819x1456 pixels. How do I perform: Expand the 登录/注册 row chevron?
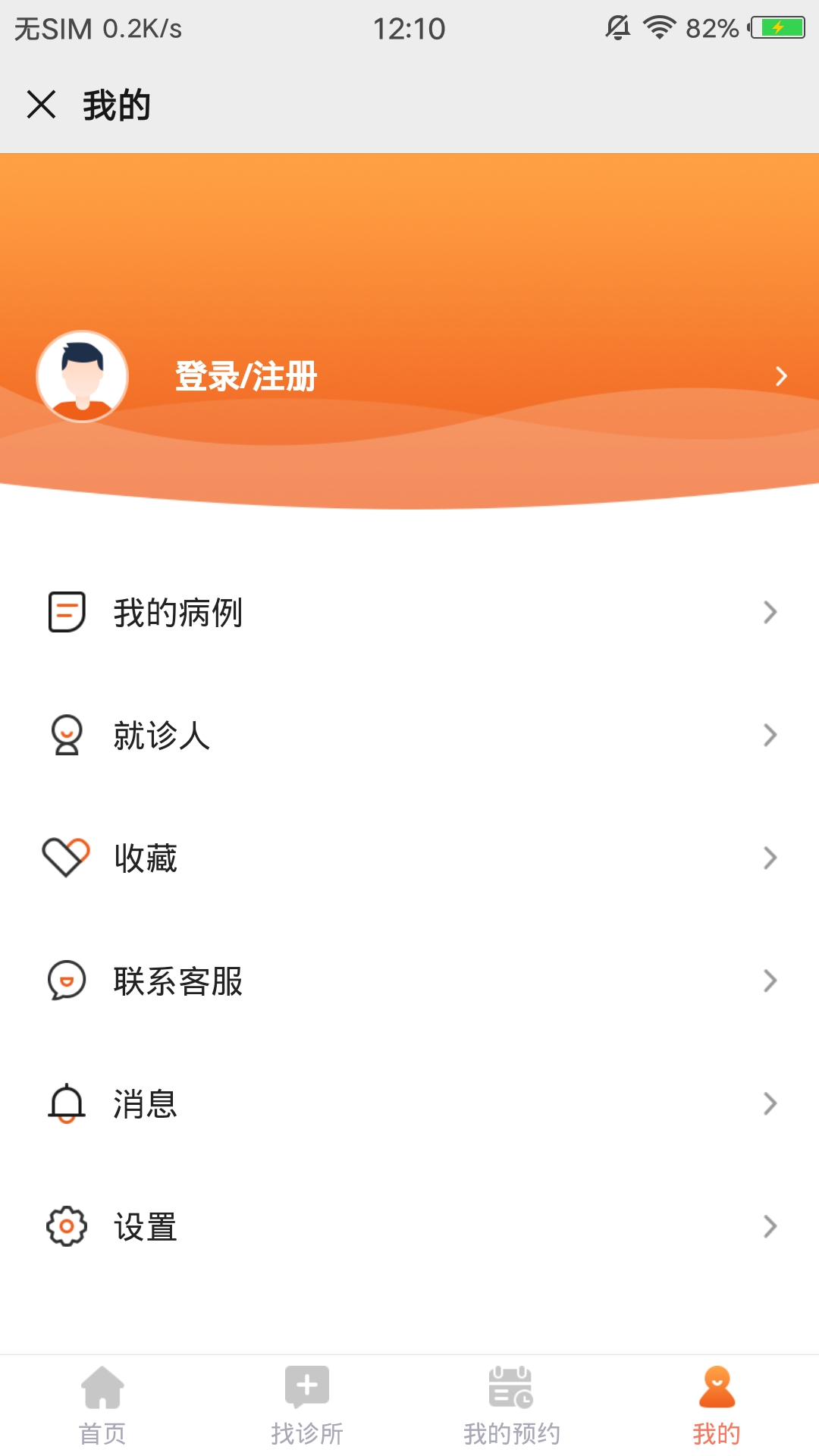tap(782, 375)
